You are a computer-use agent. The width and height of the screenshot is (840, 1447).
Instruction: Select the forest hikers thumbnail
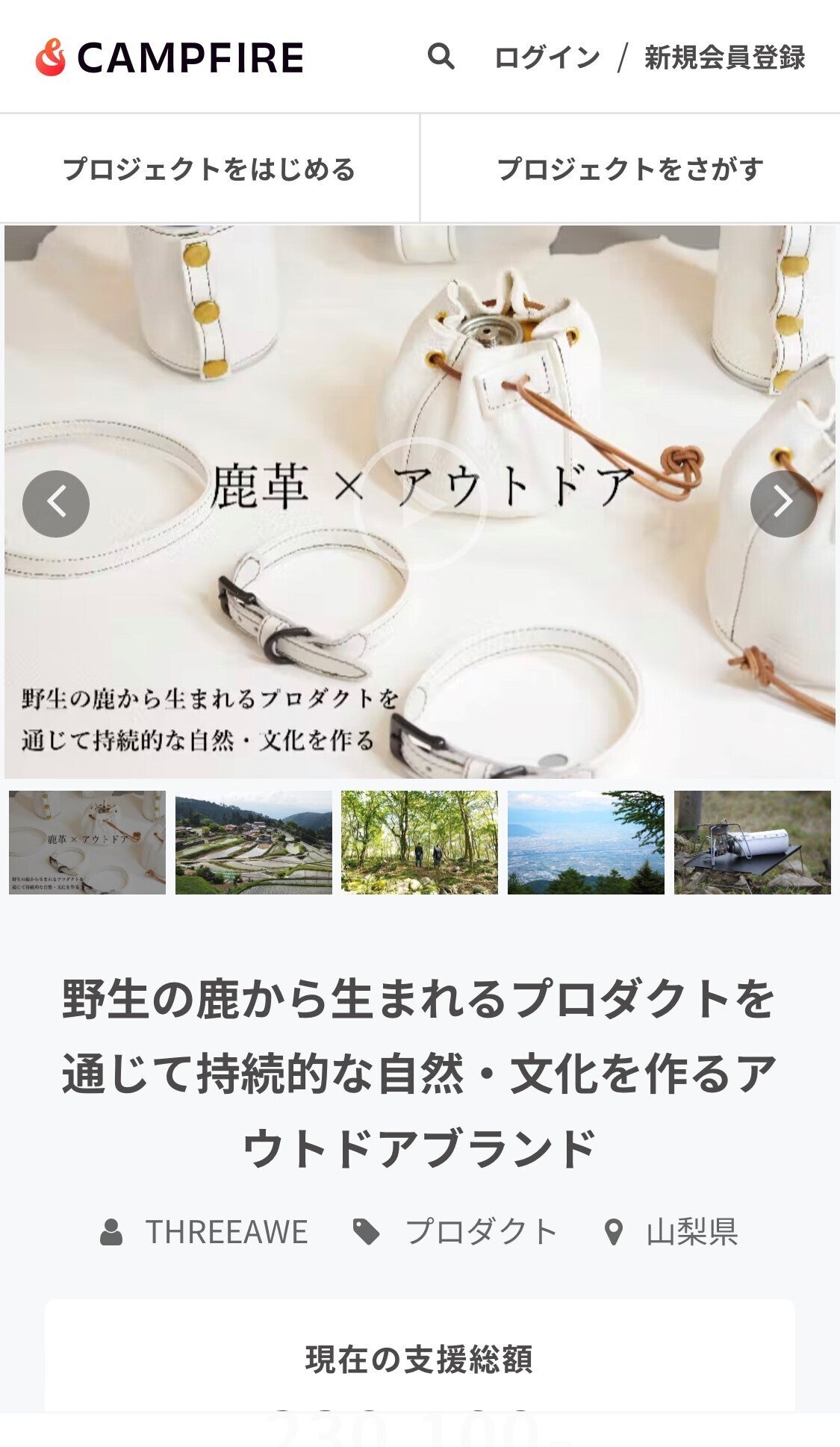click(420, 842)
